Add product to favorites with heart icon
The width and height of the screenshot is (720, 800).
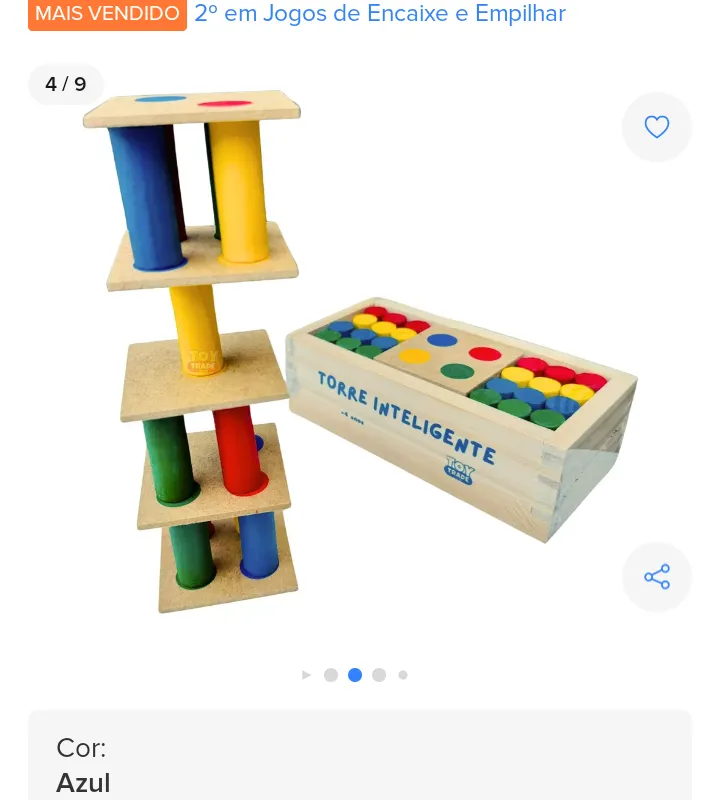656,127
